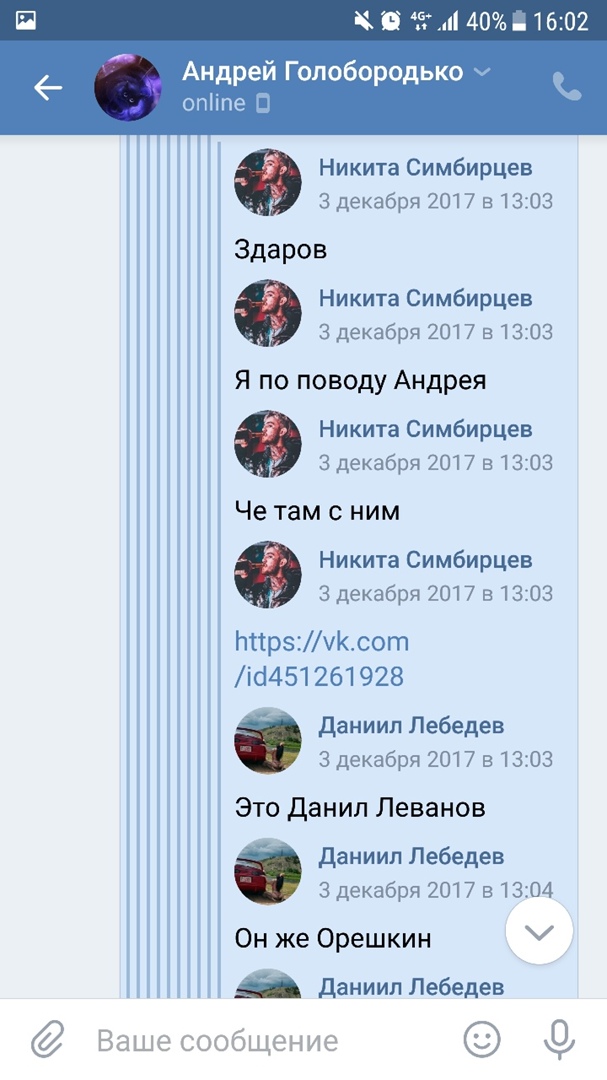Record a voice message with microphone

[559, 1040]
